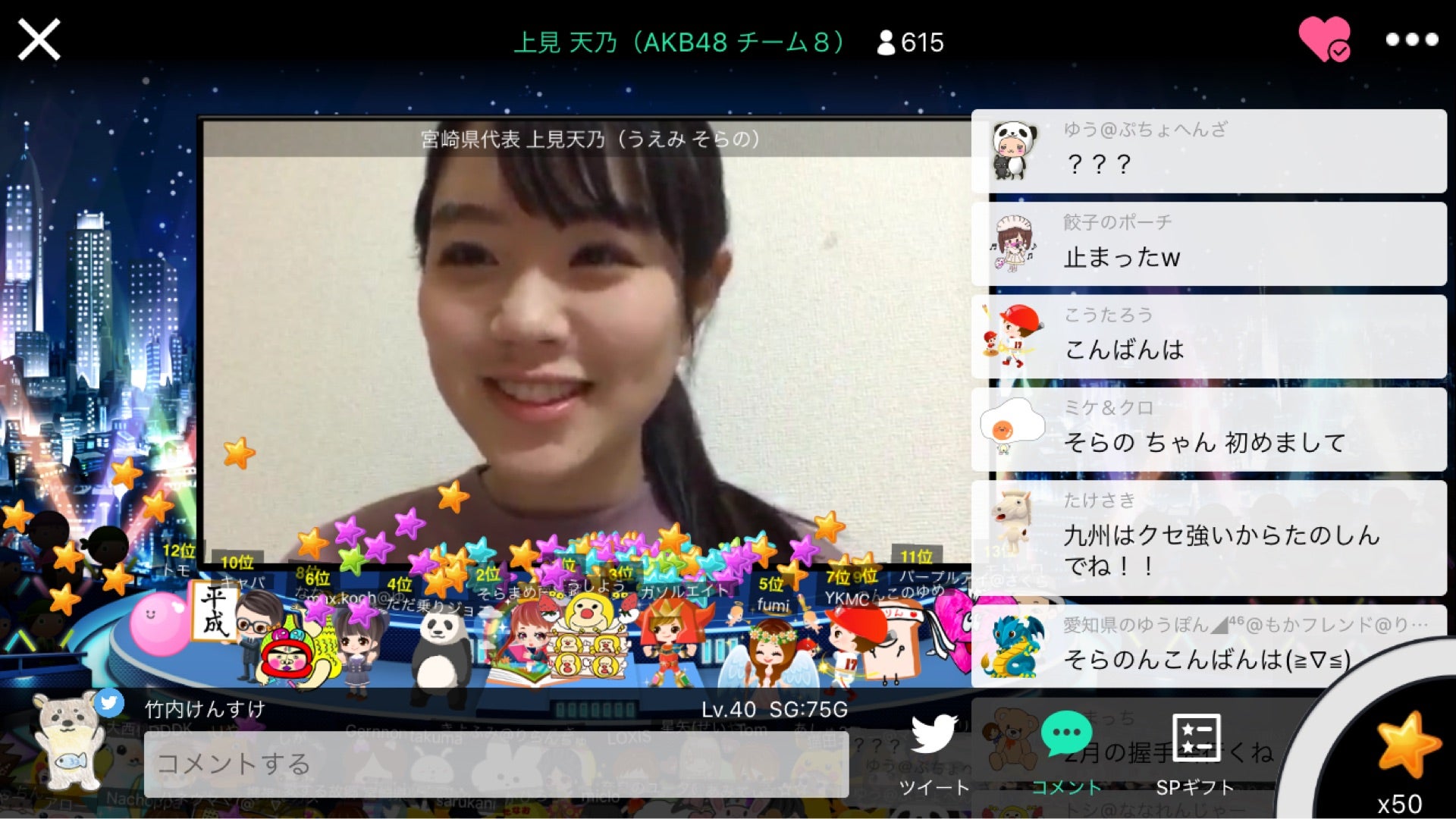Open たけさき's 九州はクセ強い comment

coord(1209,537)
